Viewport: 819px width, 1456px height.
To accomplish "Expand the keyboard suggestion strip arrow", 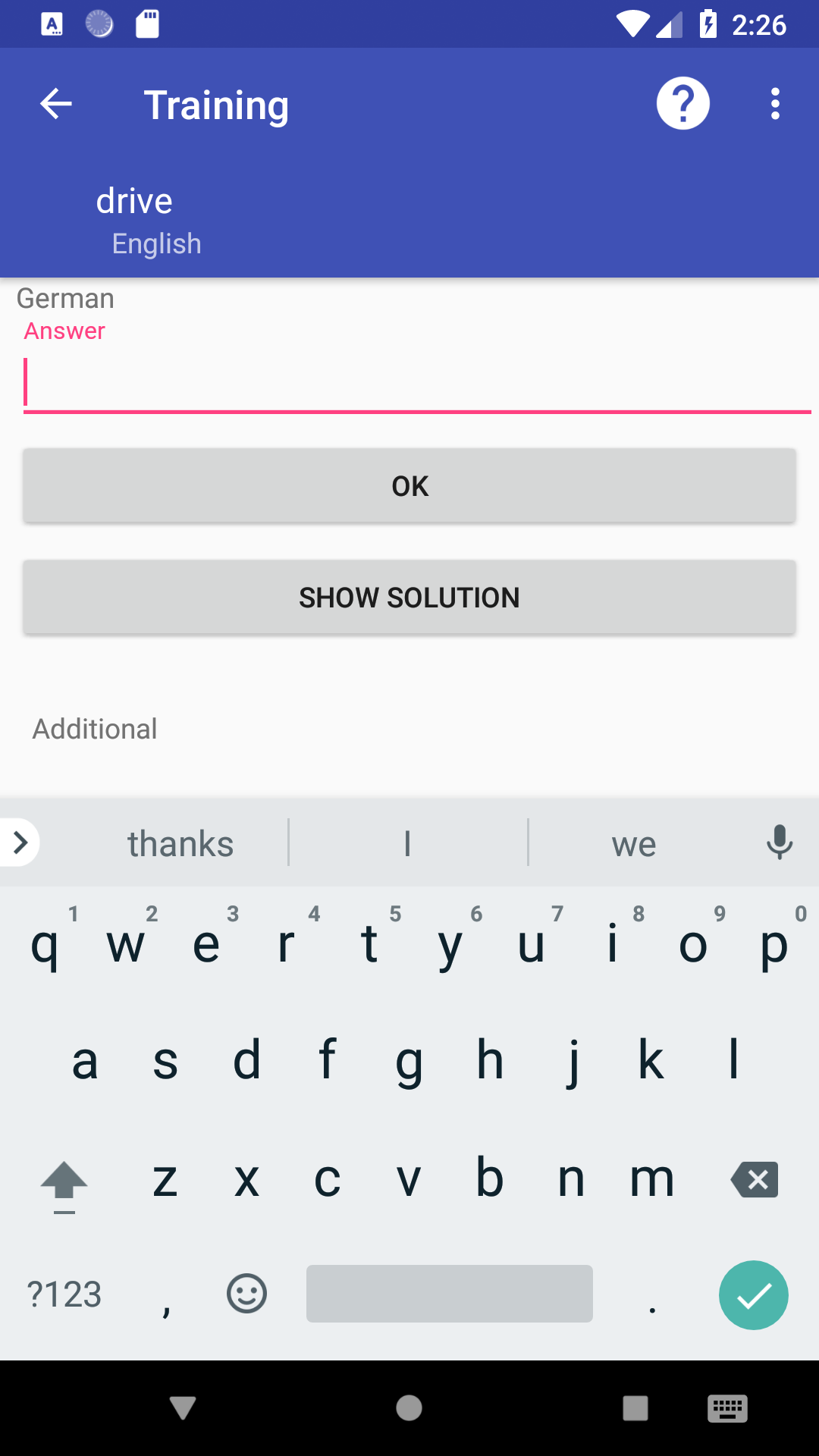I will click(x=20, y=842).
